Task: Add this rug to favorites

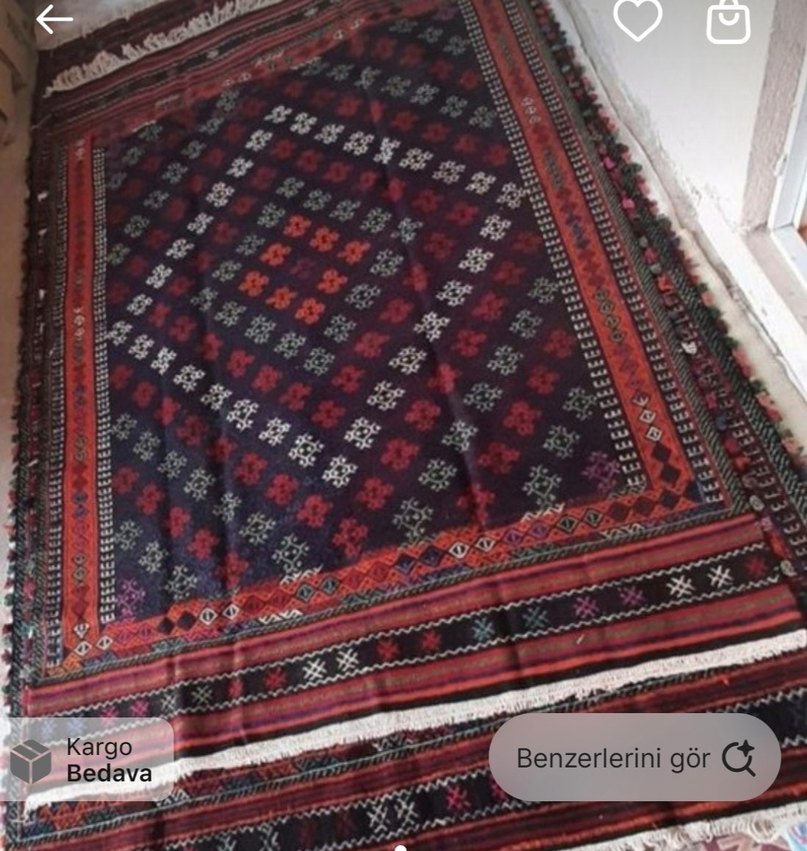Action: pos(637,20)
